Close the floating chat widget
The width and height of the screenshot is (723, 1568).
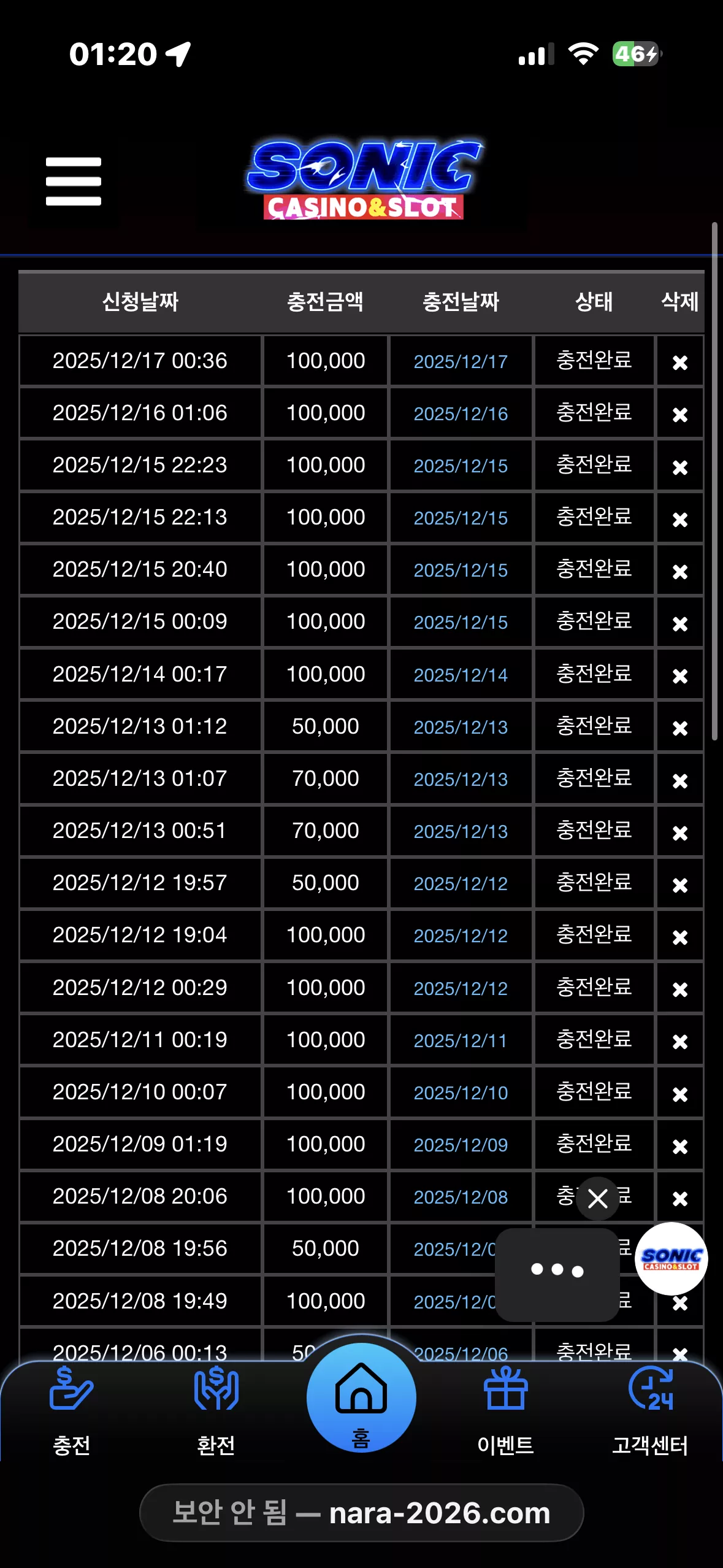click(597, 1198)
